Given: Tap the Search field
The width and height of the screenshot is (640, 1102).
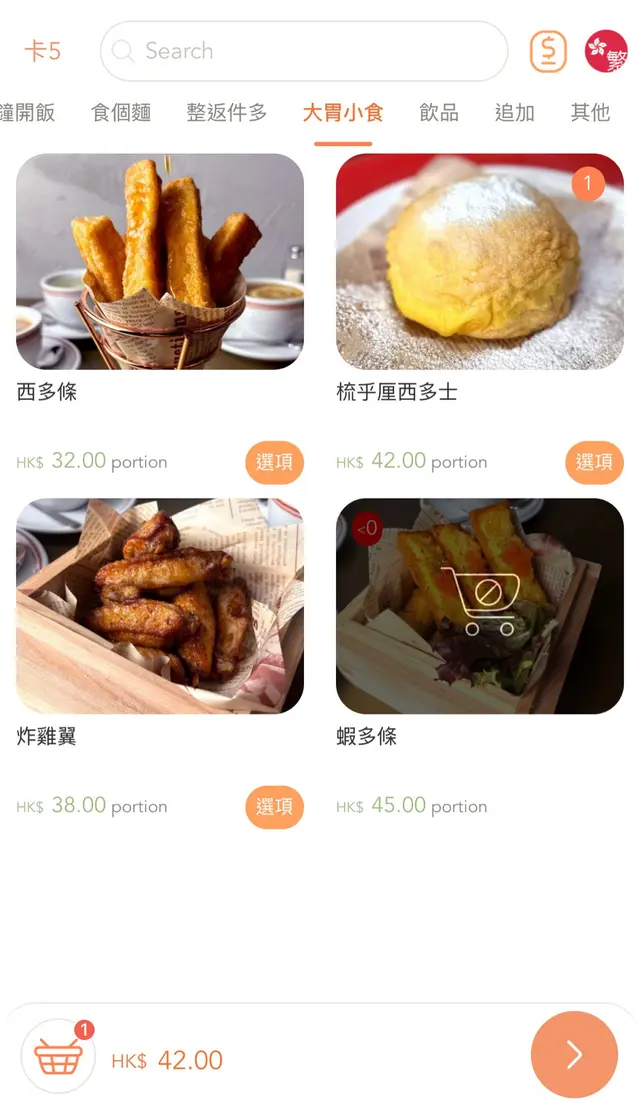Looking at the screenshot, I should (x=303, y=51).
